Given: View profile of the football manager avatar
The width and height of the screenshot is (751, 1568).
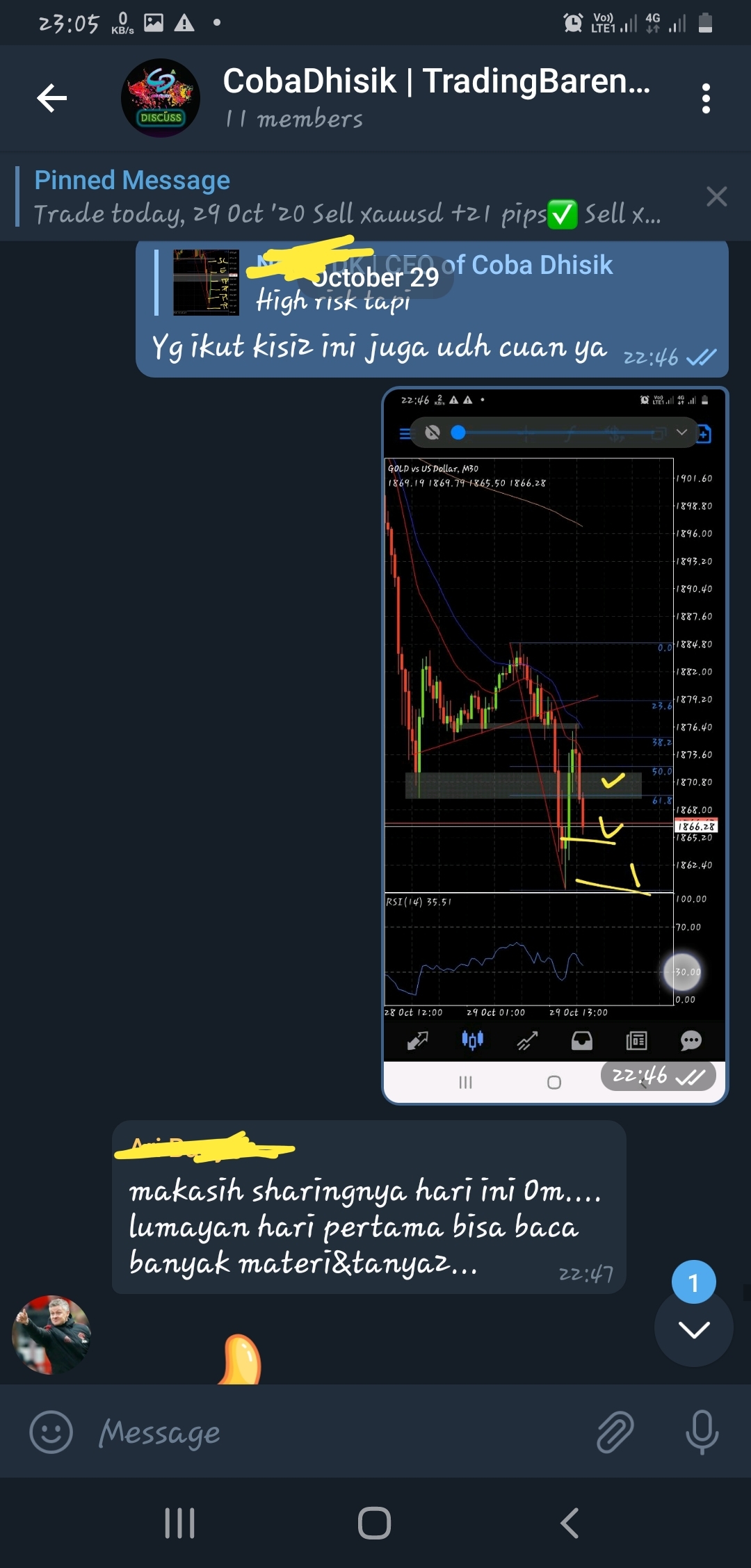Looking at the screenshot, I should pyautogui.click(x=52, y=1334).
